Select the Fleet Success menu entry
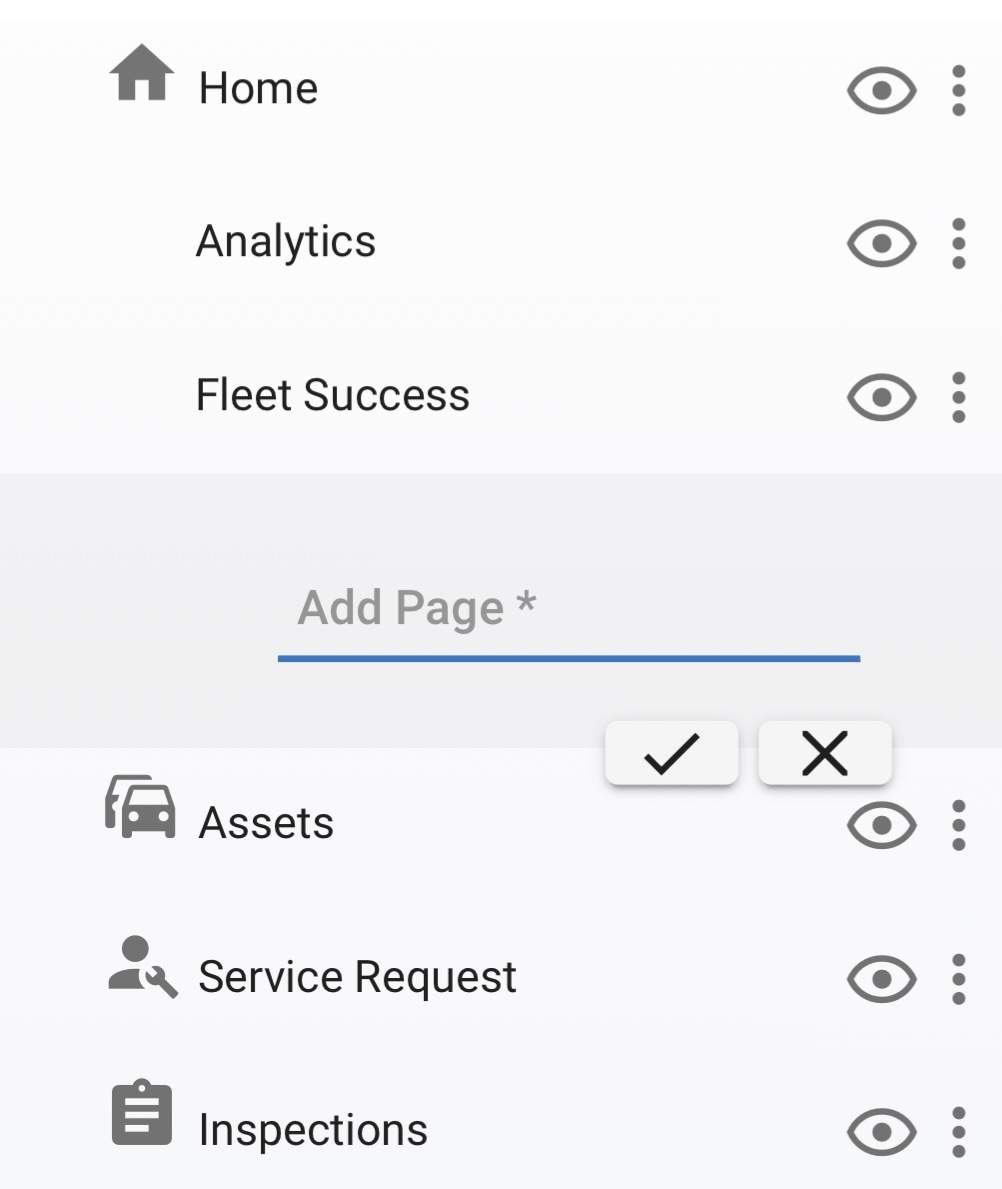 (x=332, y=395)
